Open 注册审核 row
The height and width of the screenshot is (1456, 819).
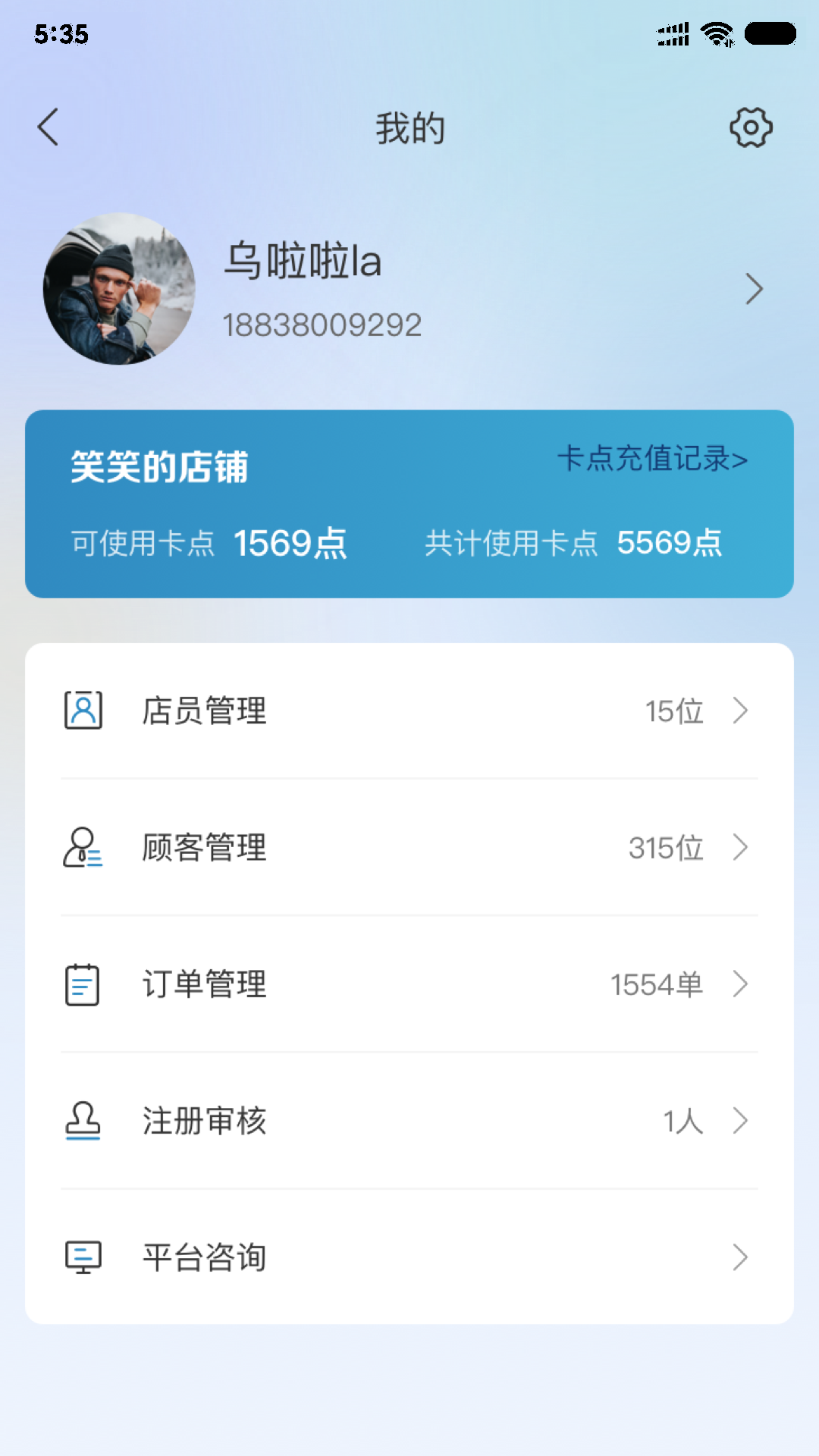click(409, 1121)
